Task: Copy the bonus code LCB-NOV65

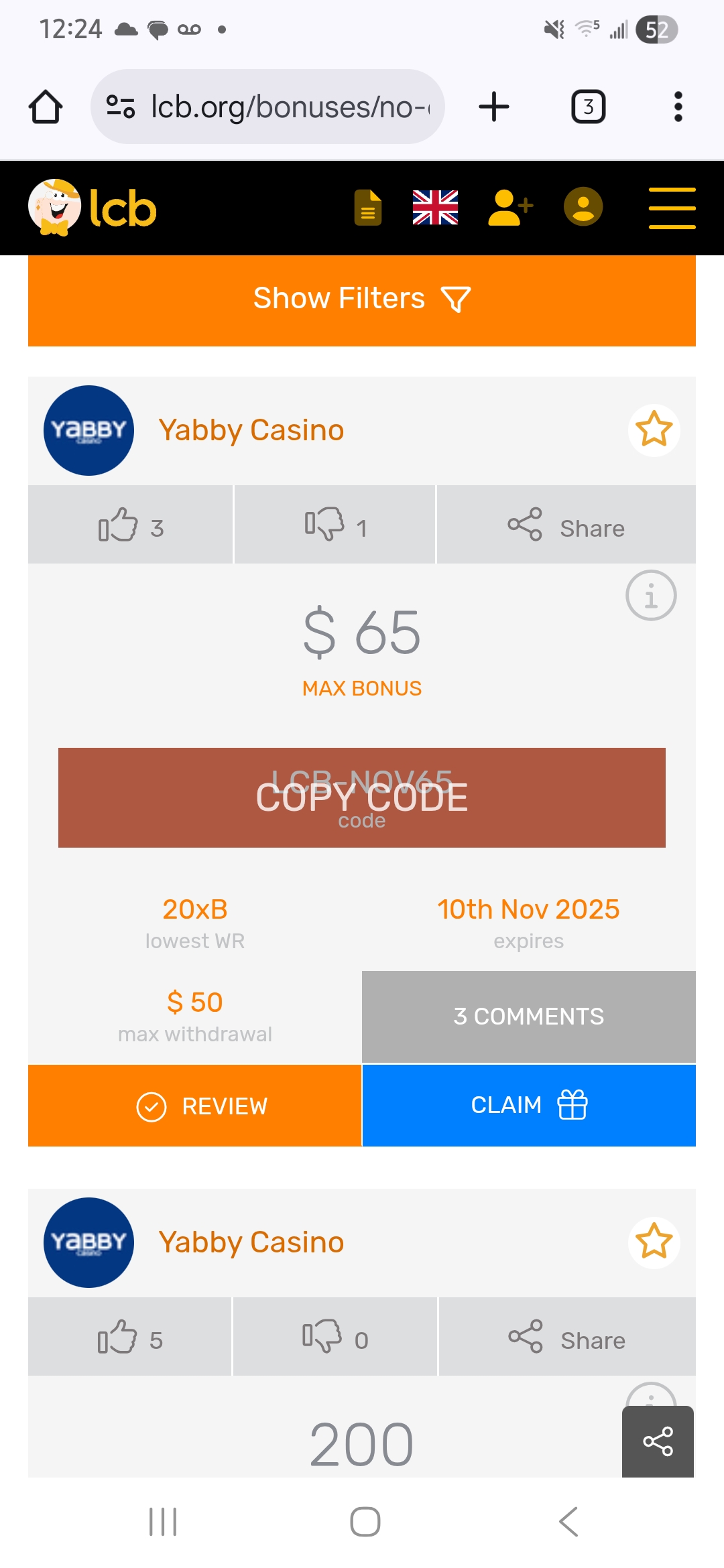Action: [362, 798]
